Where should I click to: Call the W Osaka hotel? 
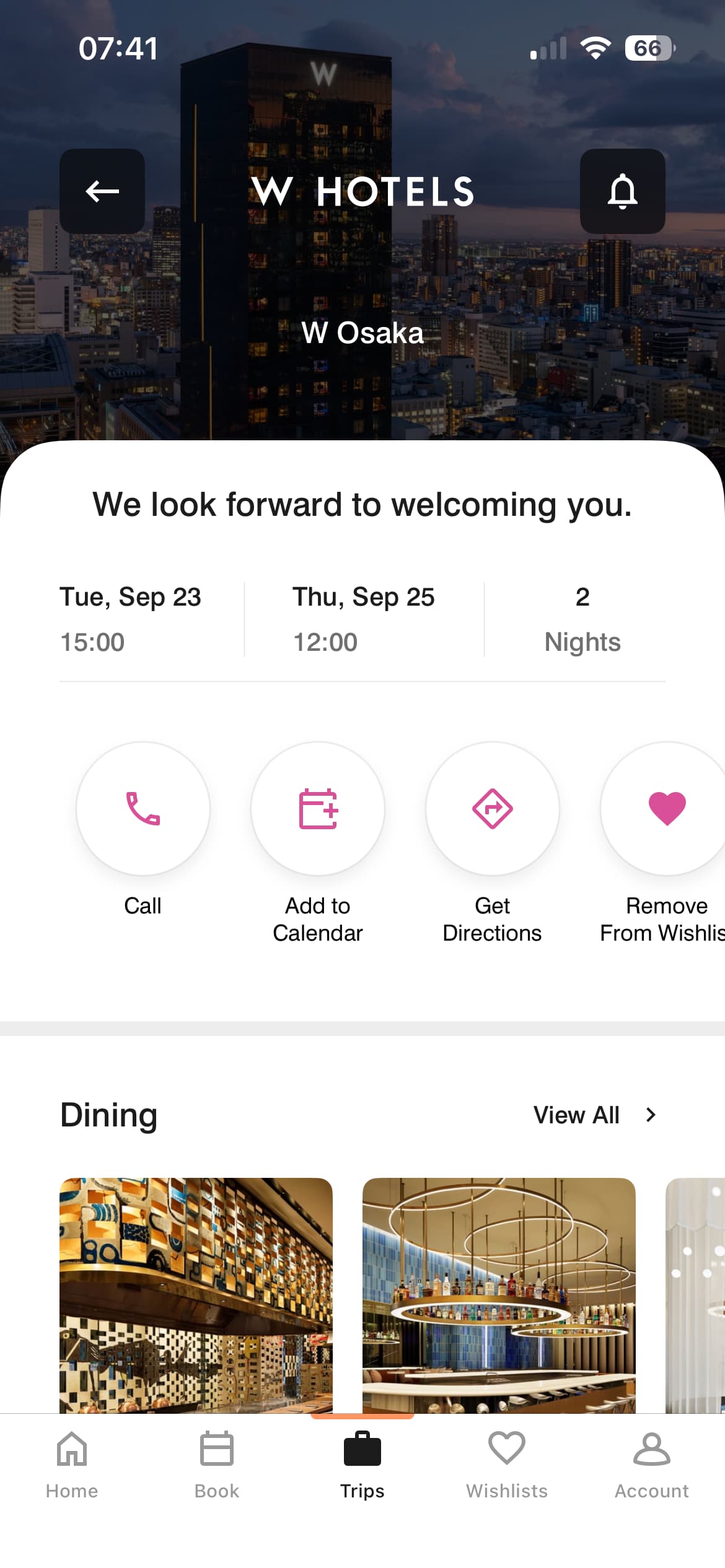(x=143, y=809)
